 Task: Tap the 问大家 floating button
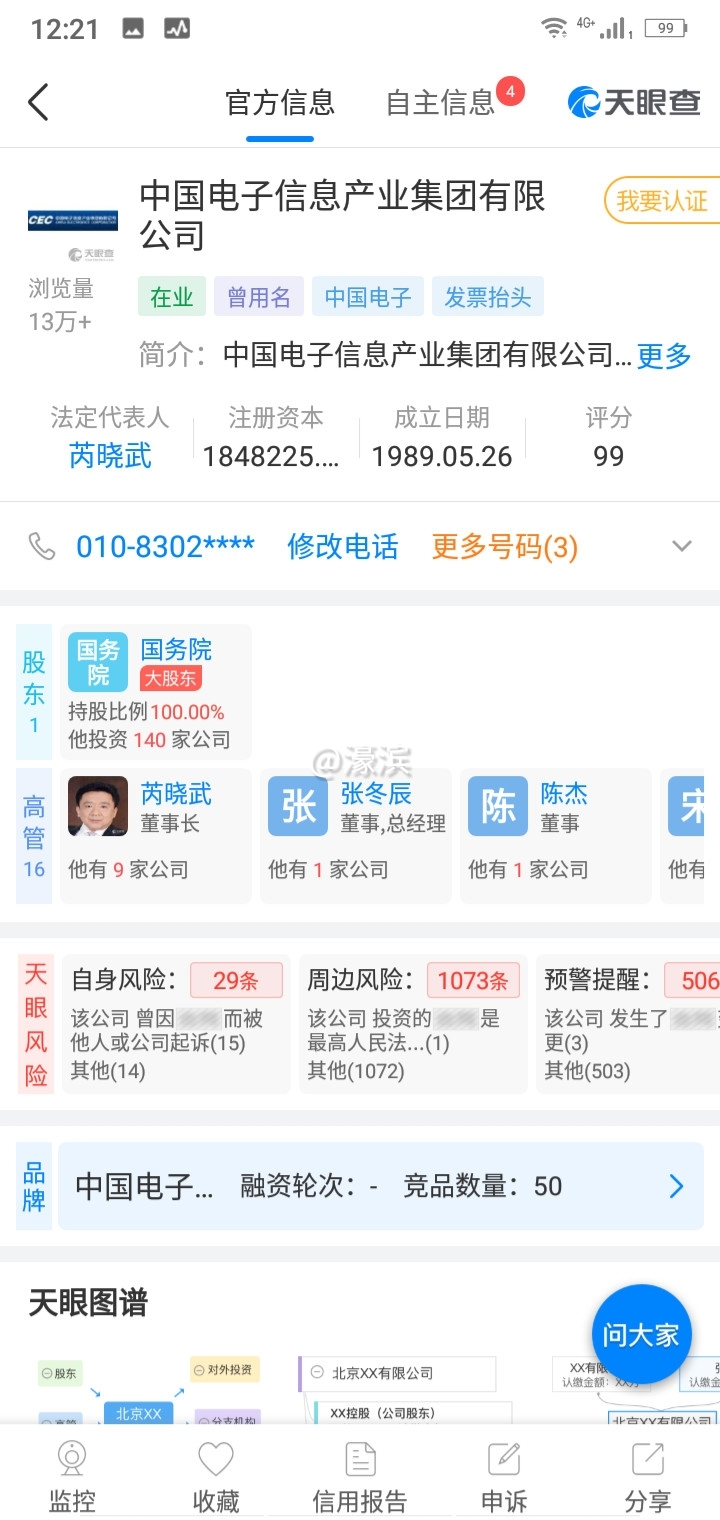point(641,1334)
